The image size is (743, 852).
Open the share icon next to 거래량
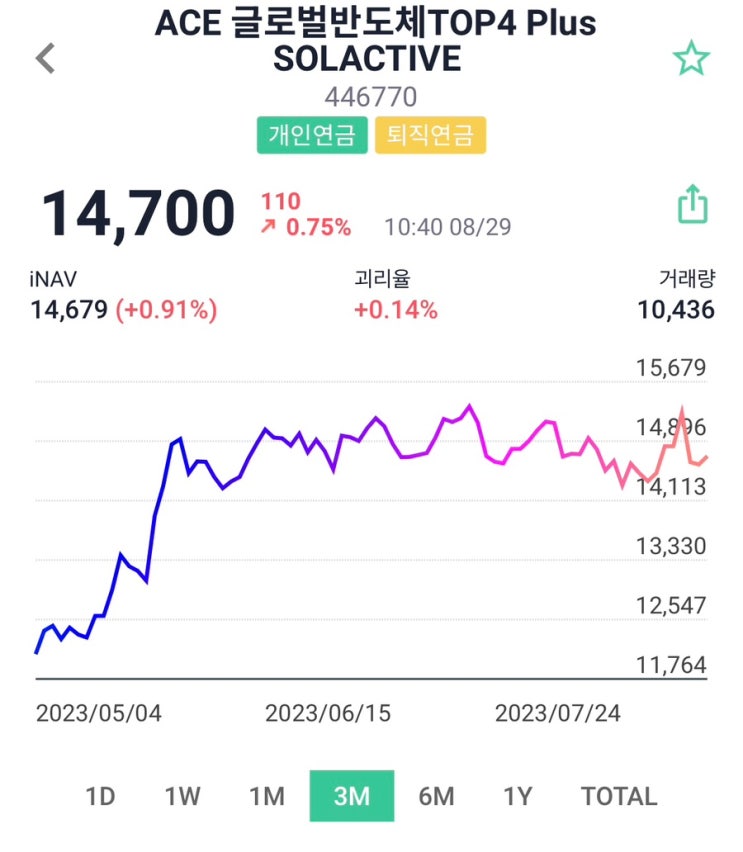click(x=690, y=204)
